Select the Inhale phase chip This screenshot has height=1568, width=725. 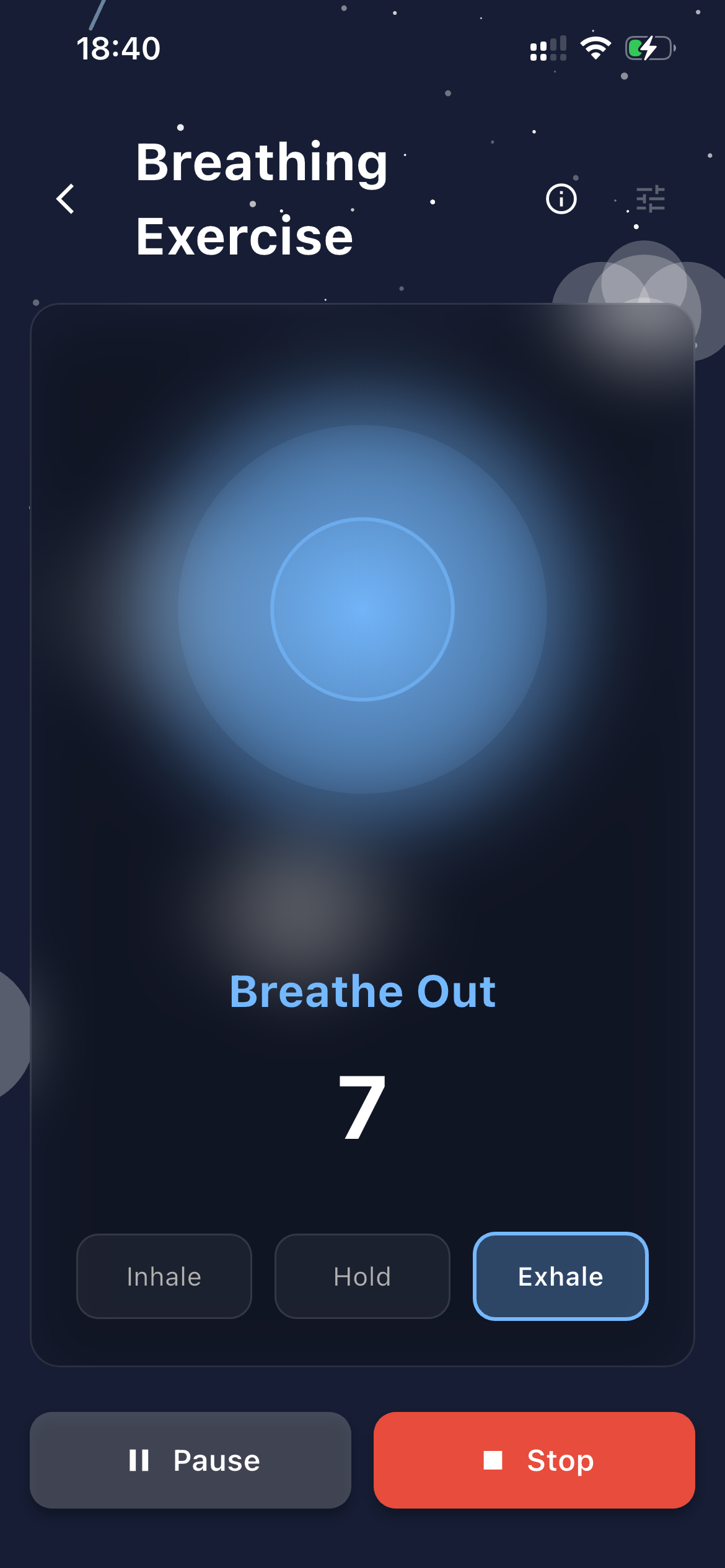pos(164,1276)
